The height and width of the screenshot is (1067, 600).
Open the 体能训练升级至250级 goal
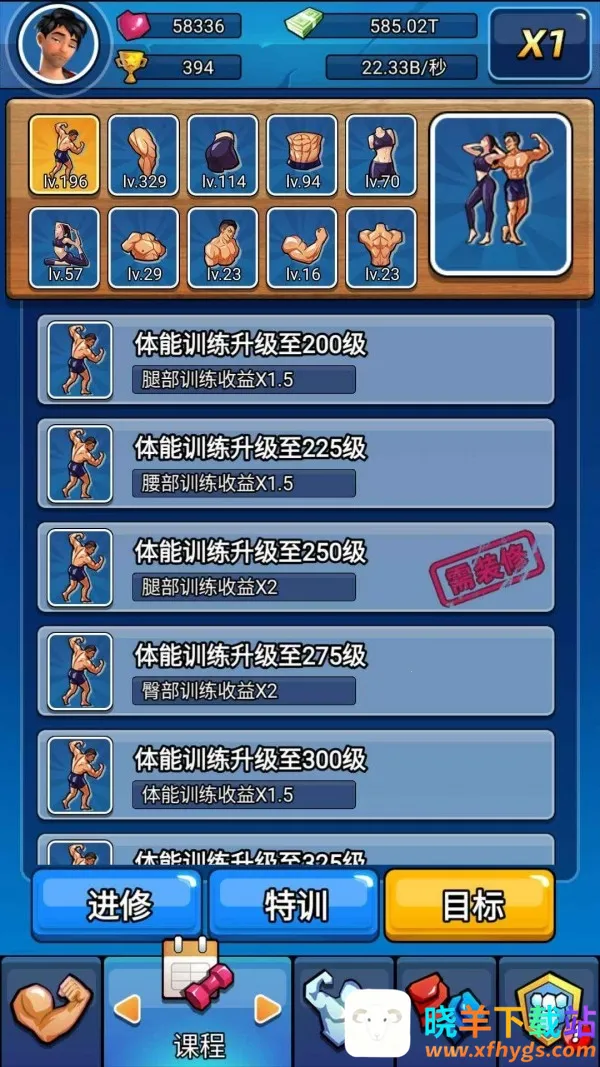(296, 567)
